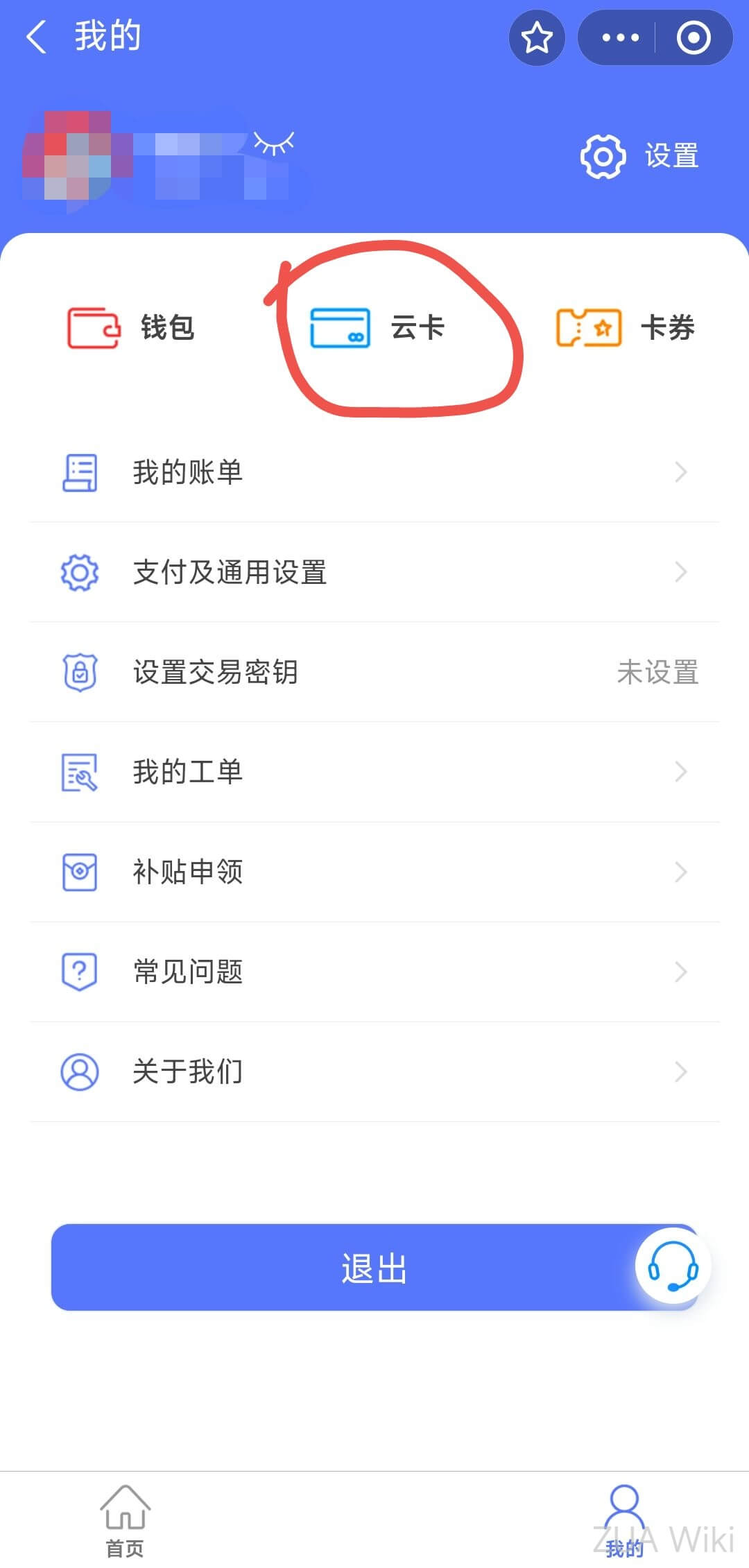The image size is (749, 1568).
Task: Expand 我的账单 using its right chevron
Action: pos(680,472)
